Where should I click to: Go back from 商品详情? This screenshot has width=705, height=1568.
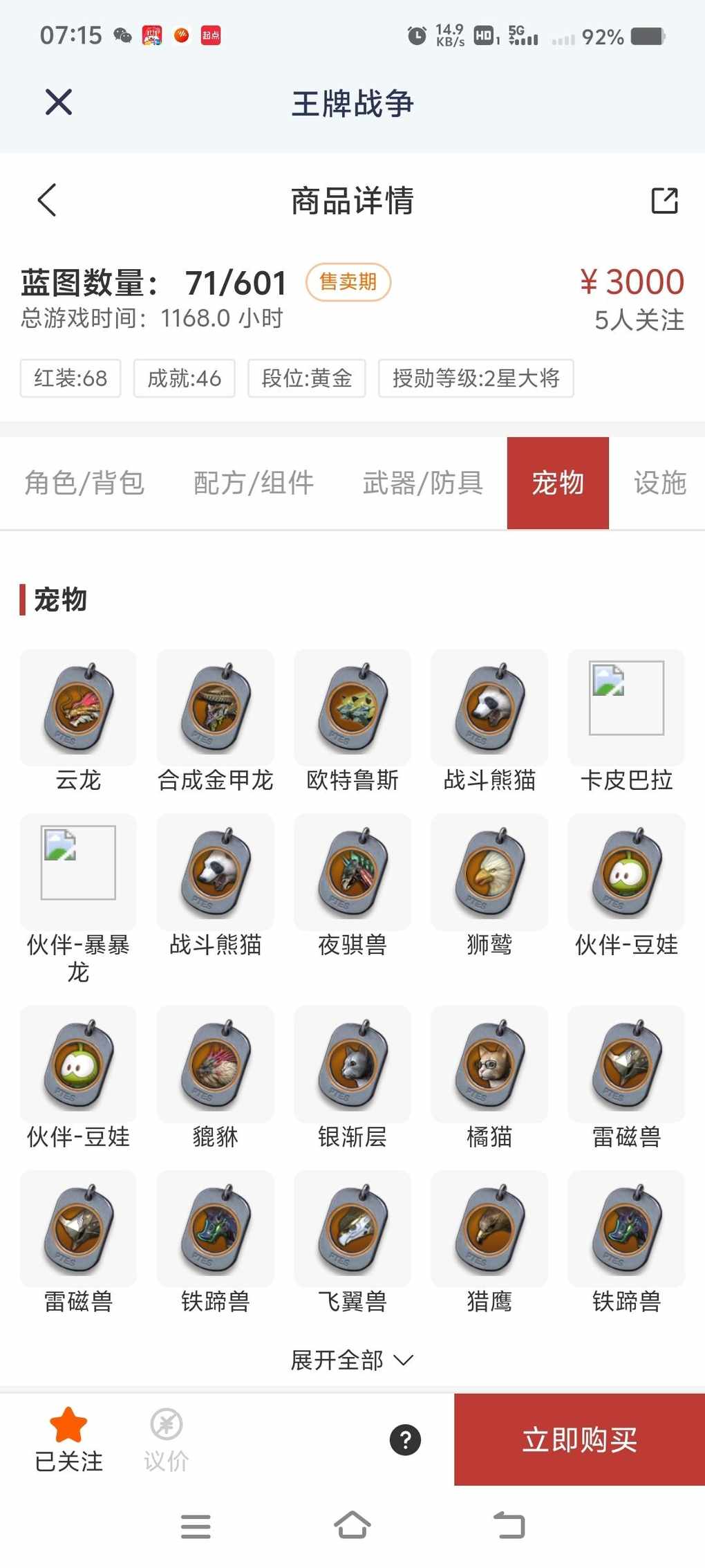(47, 201)
